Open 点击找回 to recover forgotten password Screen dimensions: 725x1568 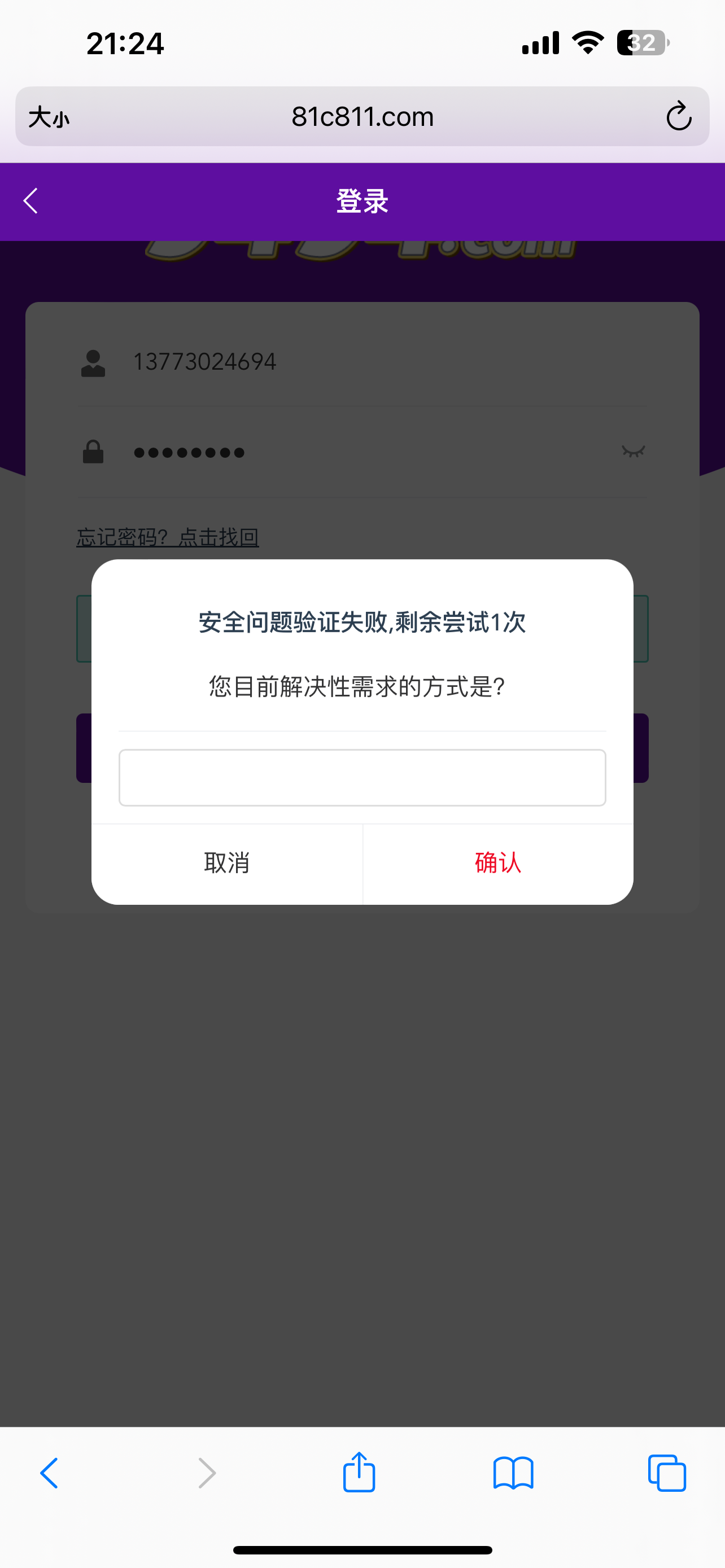pyautogui.click(x=217, y=537)
